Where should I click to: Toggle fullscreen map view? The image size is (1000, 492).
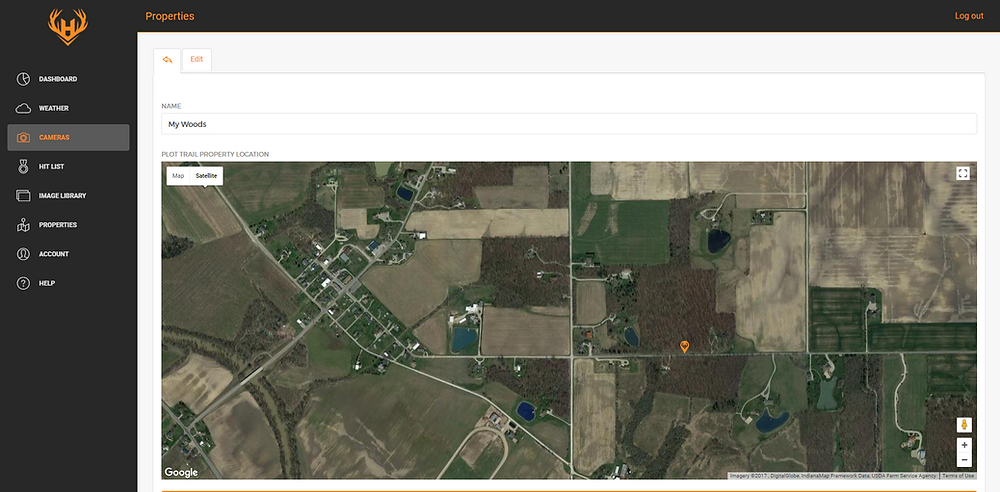point(963,174)
